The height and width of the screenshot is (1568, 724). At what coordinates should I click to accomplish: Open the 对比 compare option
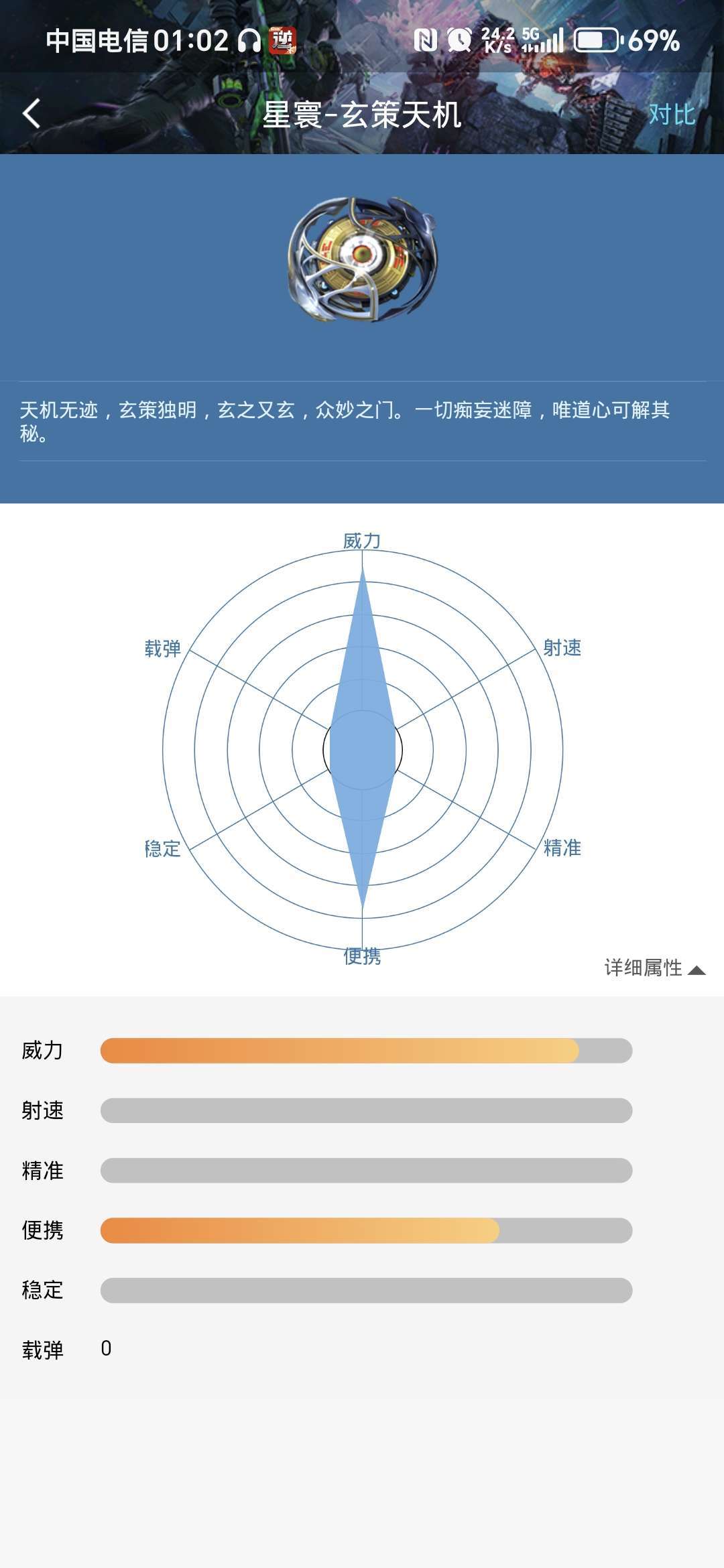click(672, 114)
